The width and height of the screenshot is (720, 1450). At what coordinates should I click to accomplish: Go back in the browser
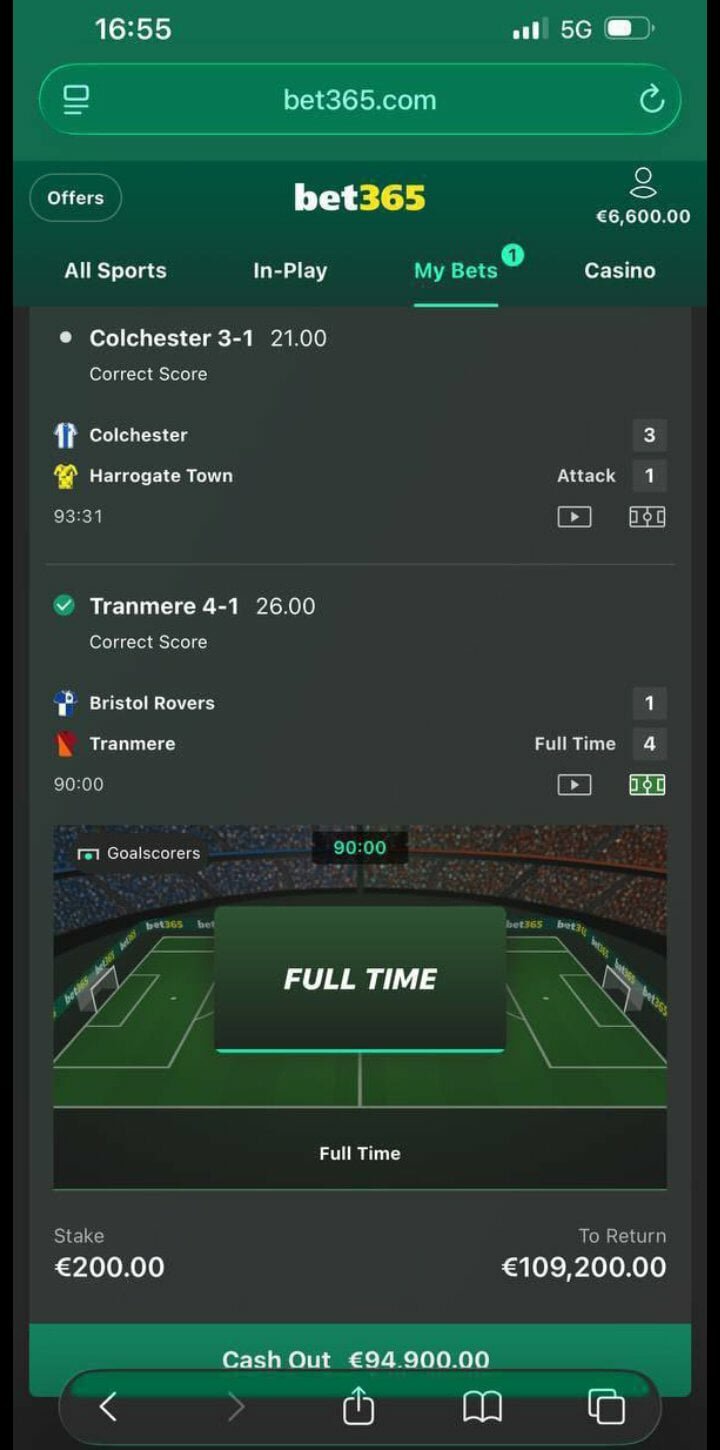(108, 1407)
